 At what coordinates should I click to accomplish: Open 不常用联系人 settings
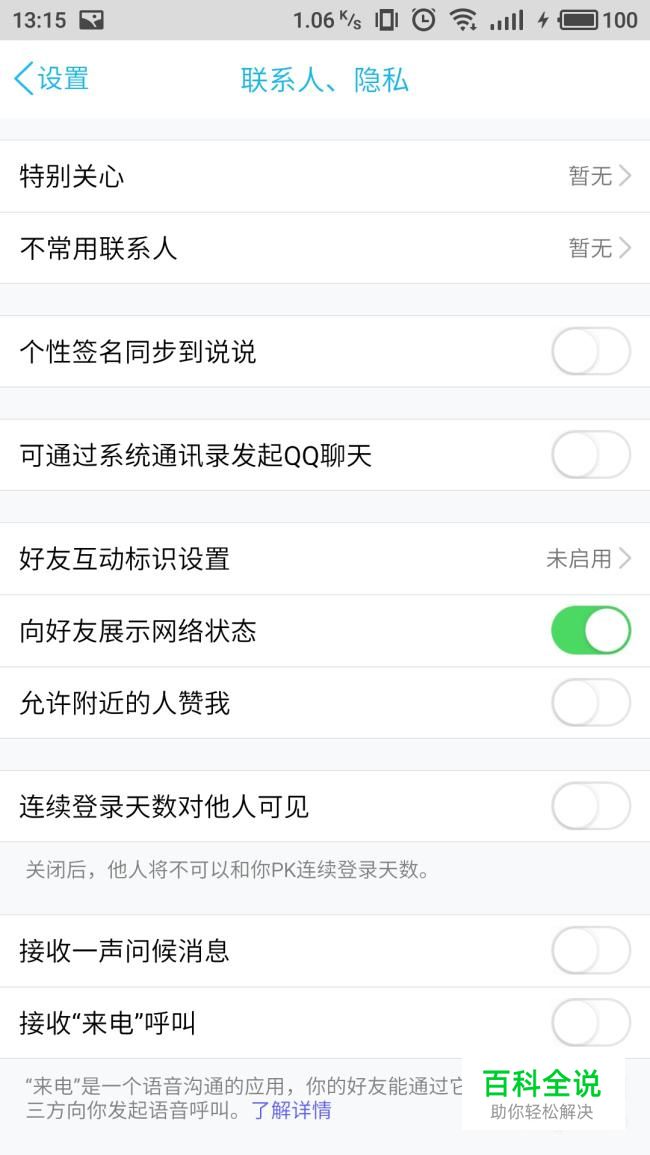(325, 248)
